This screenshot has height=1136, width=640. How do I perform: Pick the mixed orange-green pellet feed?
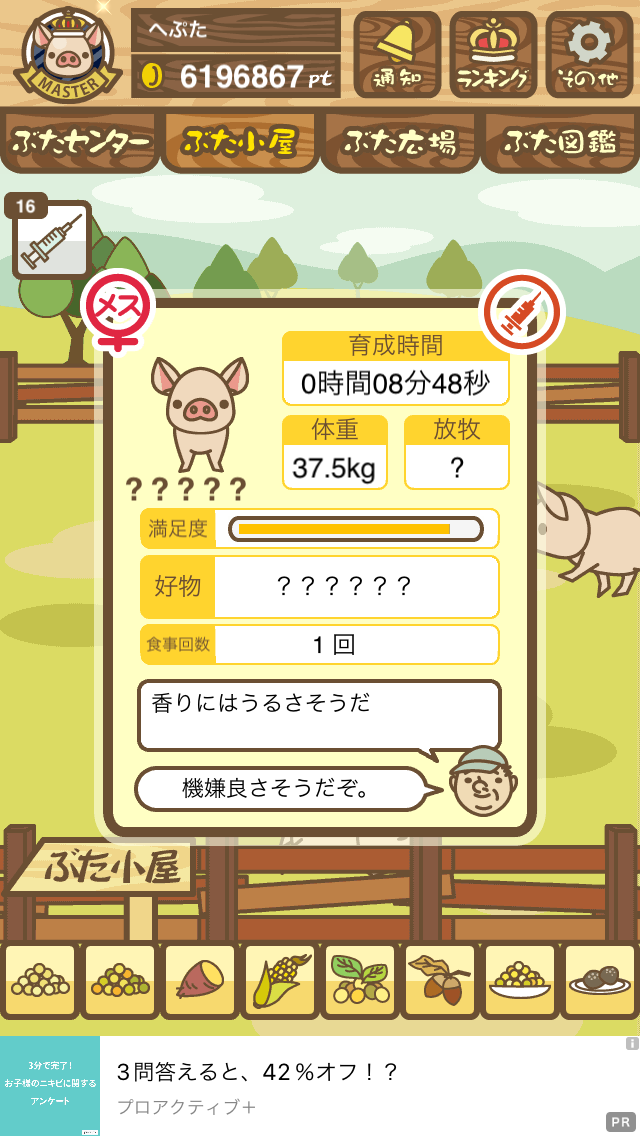click(120, 980)
